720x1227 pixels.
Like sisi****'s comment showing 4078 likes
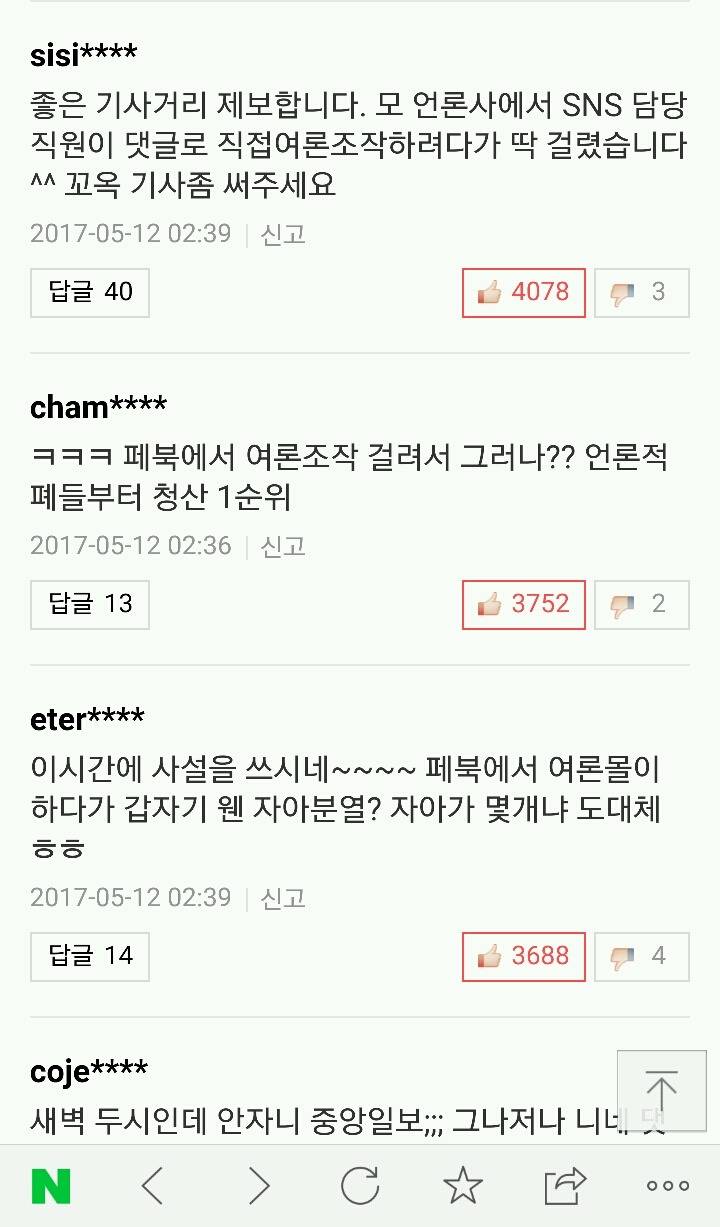(522, 293)
